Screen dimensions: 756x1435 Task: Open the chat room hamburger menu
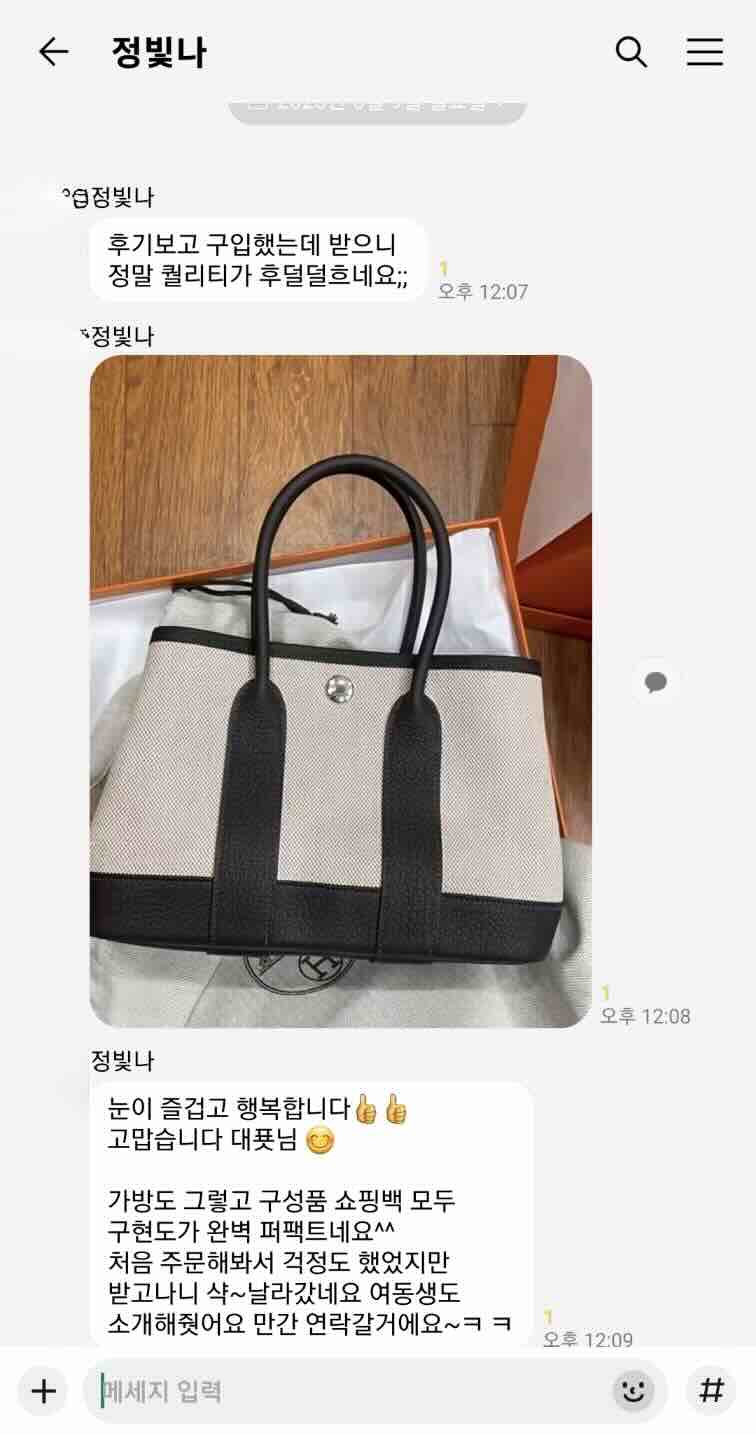(705, 52)
